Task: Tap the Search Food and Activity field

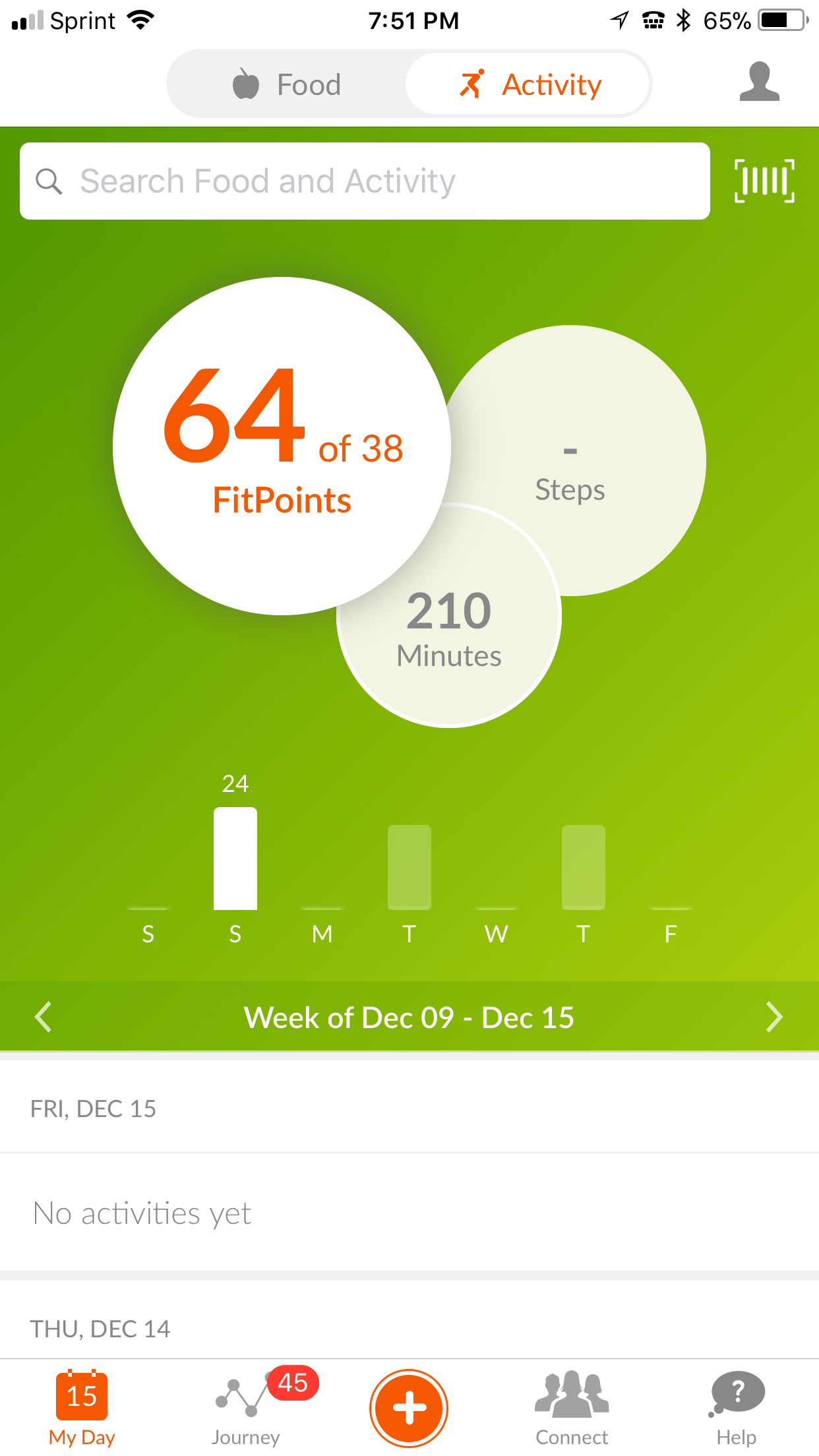Action: [365, 181]
